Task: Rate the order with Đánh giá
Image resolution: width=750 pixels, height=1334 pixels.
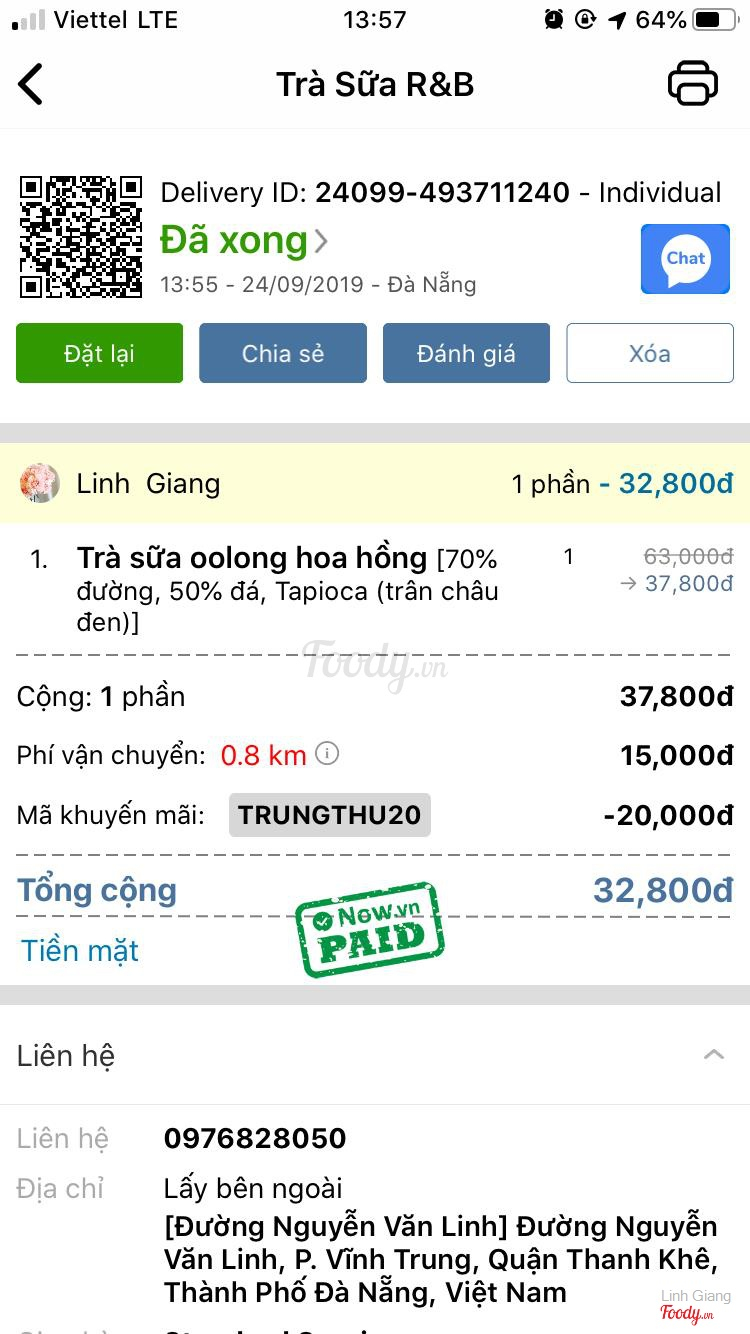Action: [466, 353]
